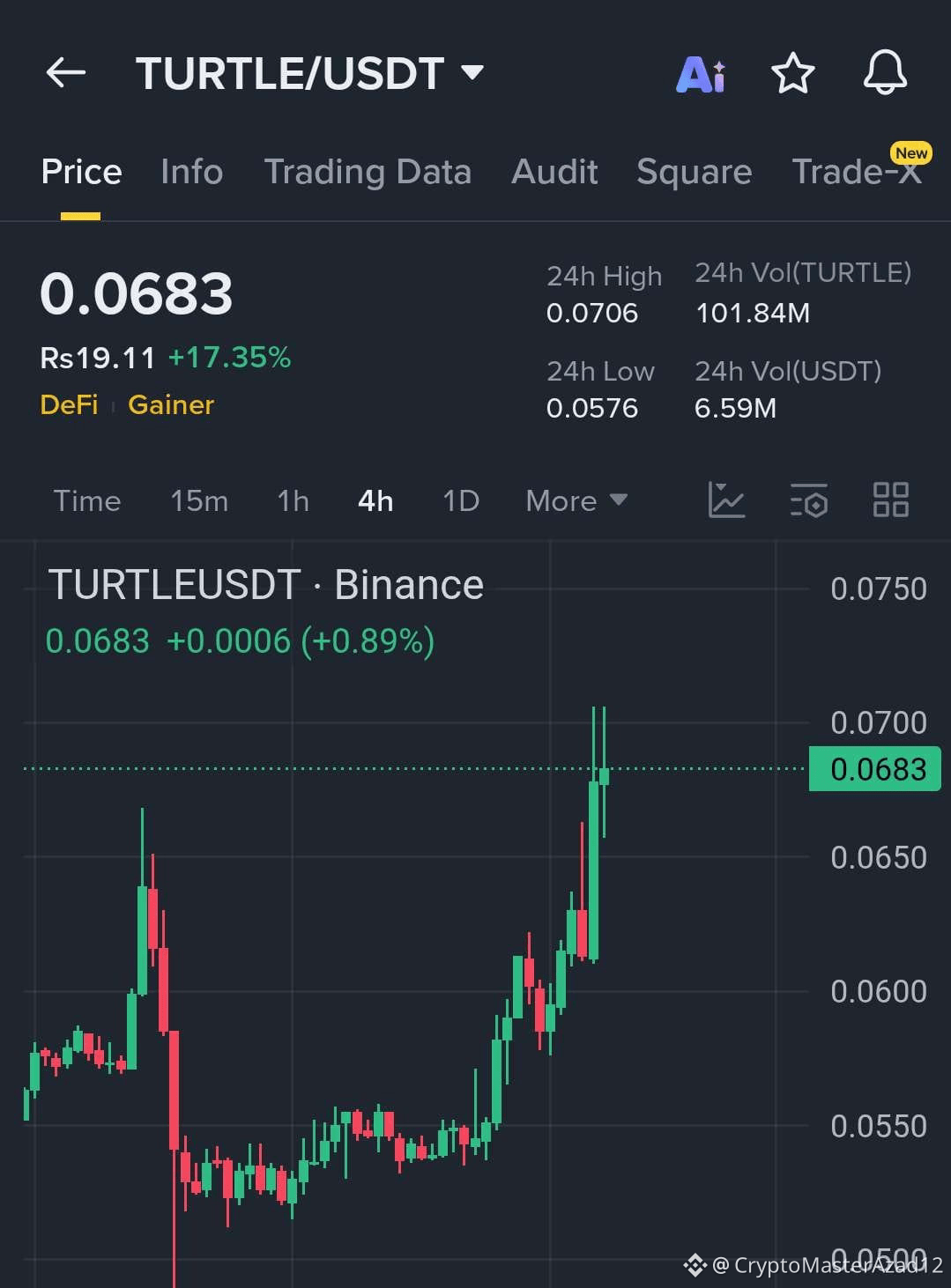Click the Binance watermark diamond icon
This screenshot has height=1288, width=951.
[696, 1266]
